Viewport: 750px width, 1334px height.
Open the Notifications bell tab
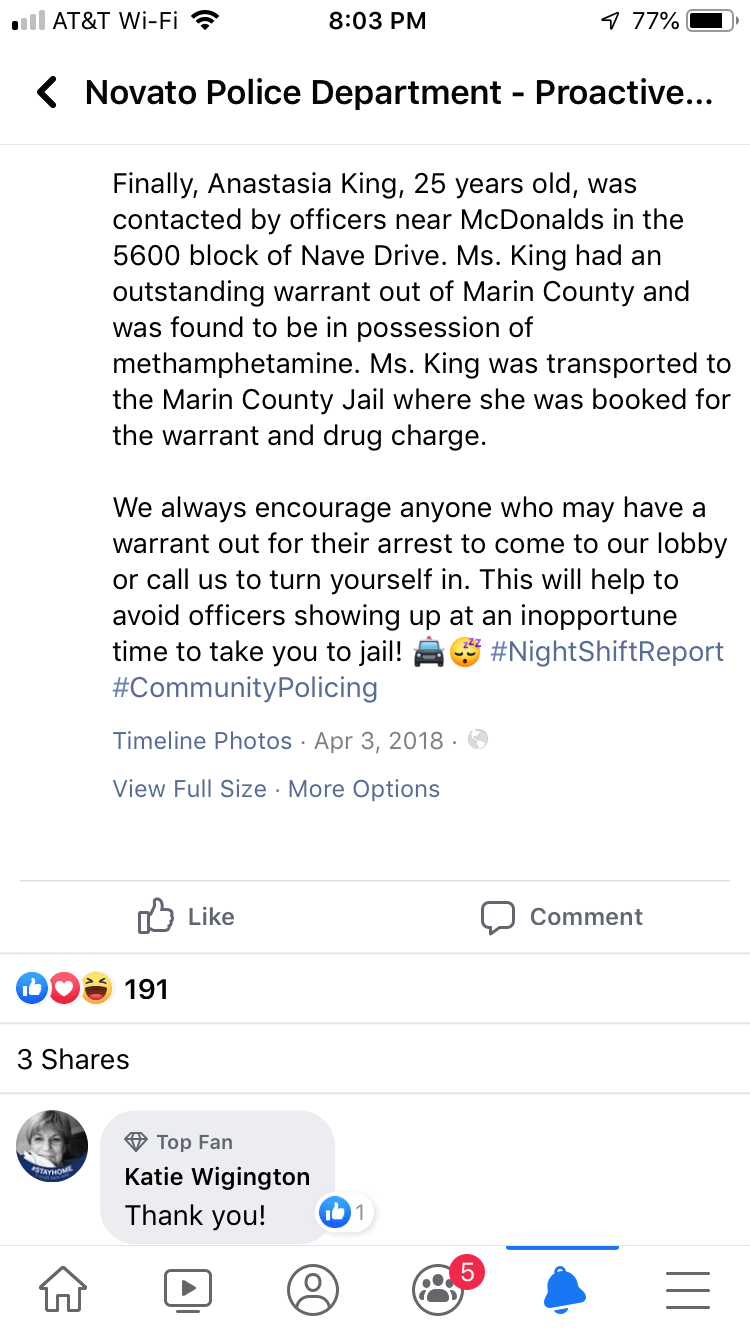(563, 1289)
